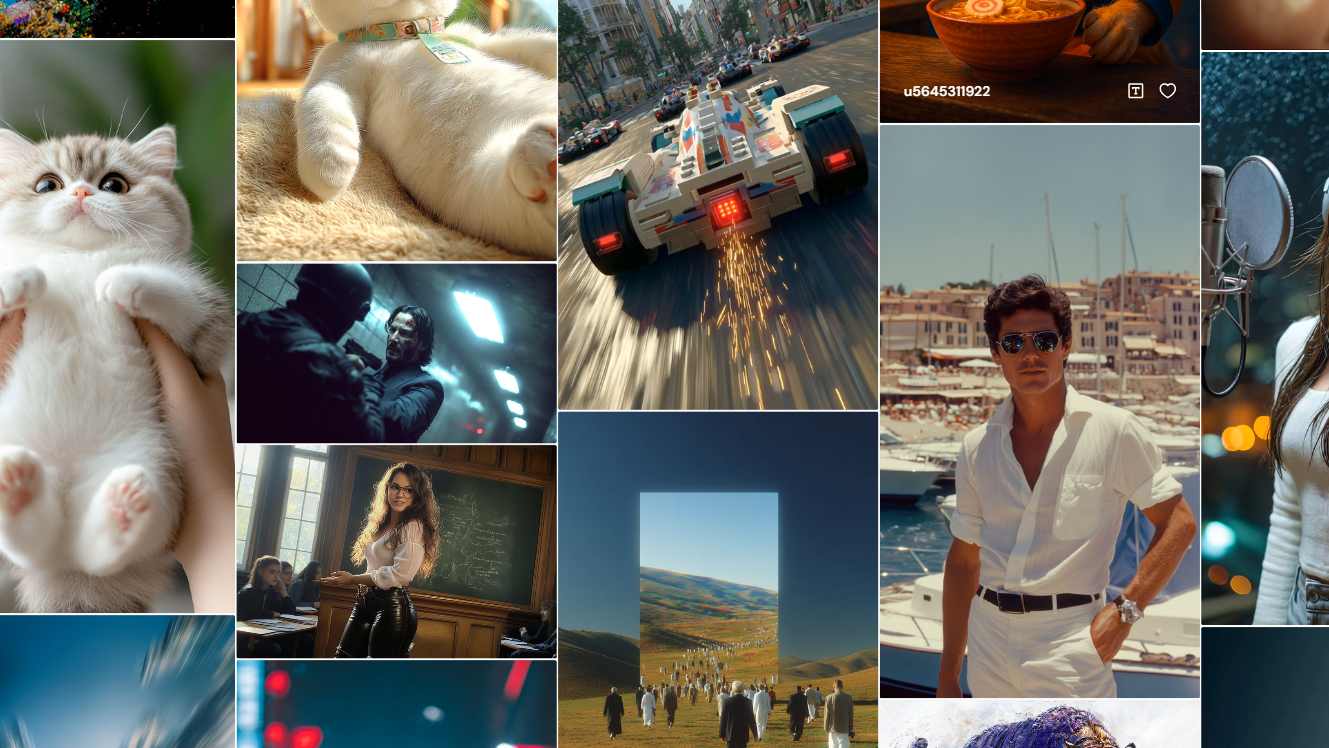
Task: Open the teacher at chalkboard image
Action: coord(396,551)
